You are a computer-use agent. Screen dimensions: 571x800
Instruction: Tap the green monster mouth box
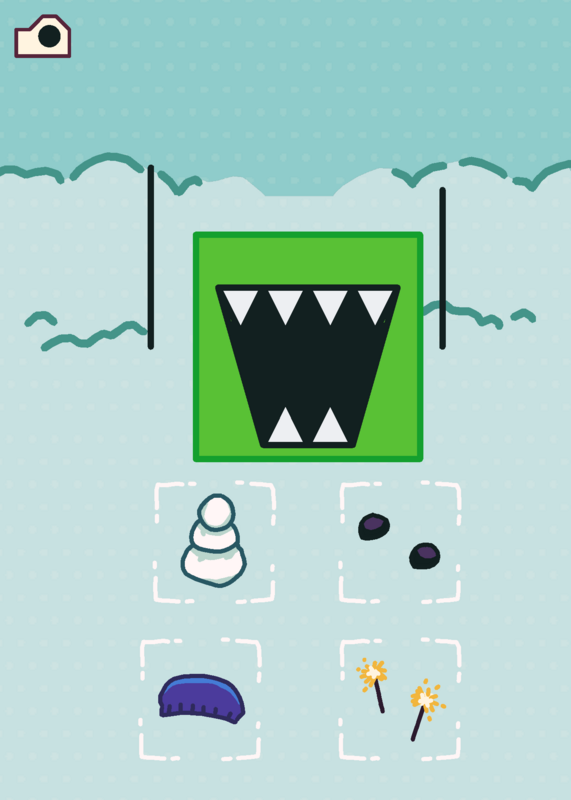point(308,347)
